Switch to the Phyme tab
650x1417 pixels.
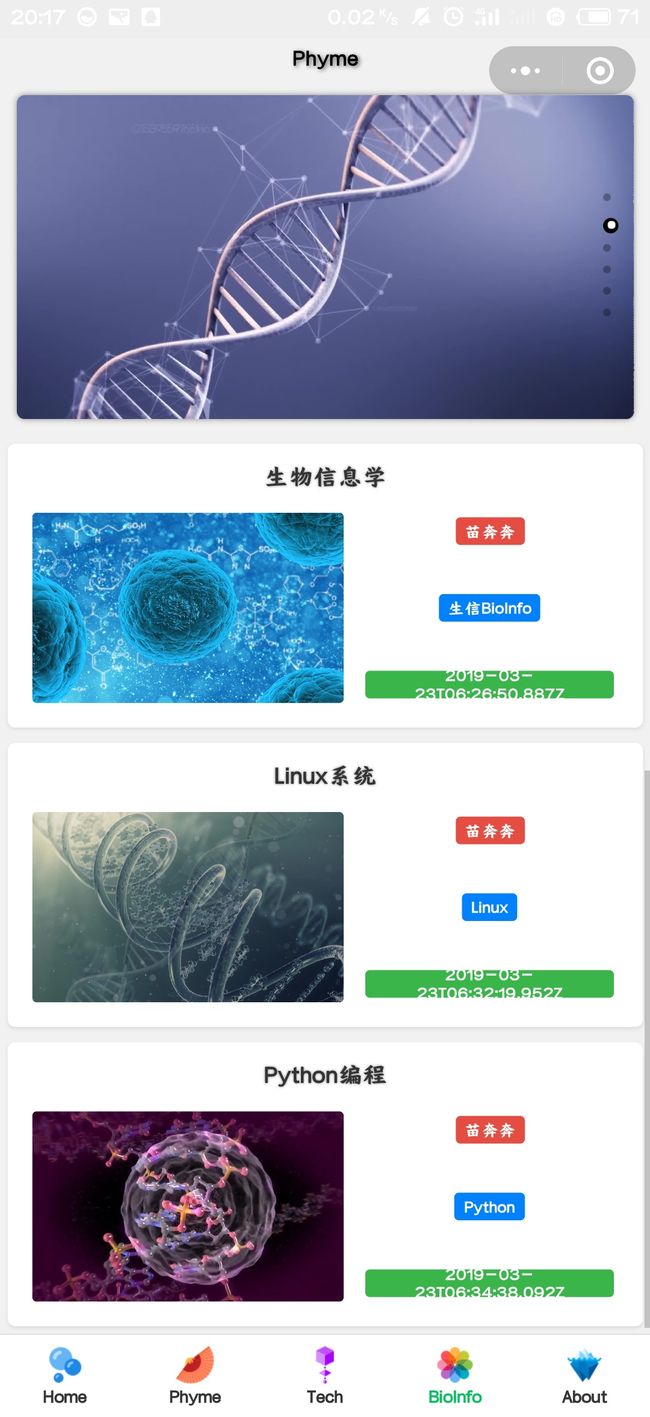coord(195,1376)
